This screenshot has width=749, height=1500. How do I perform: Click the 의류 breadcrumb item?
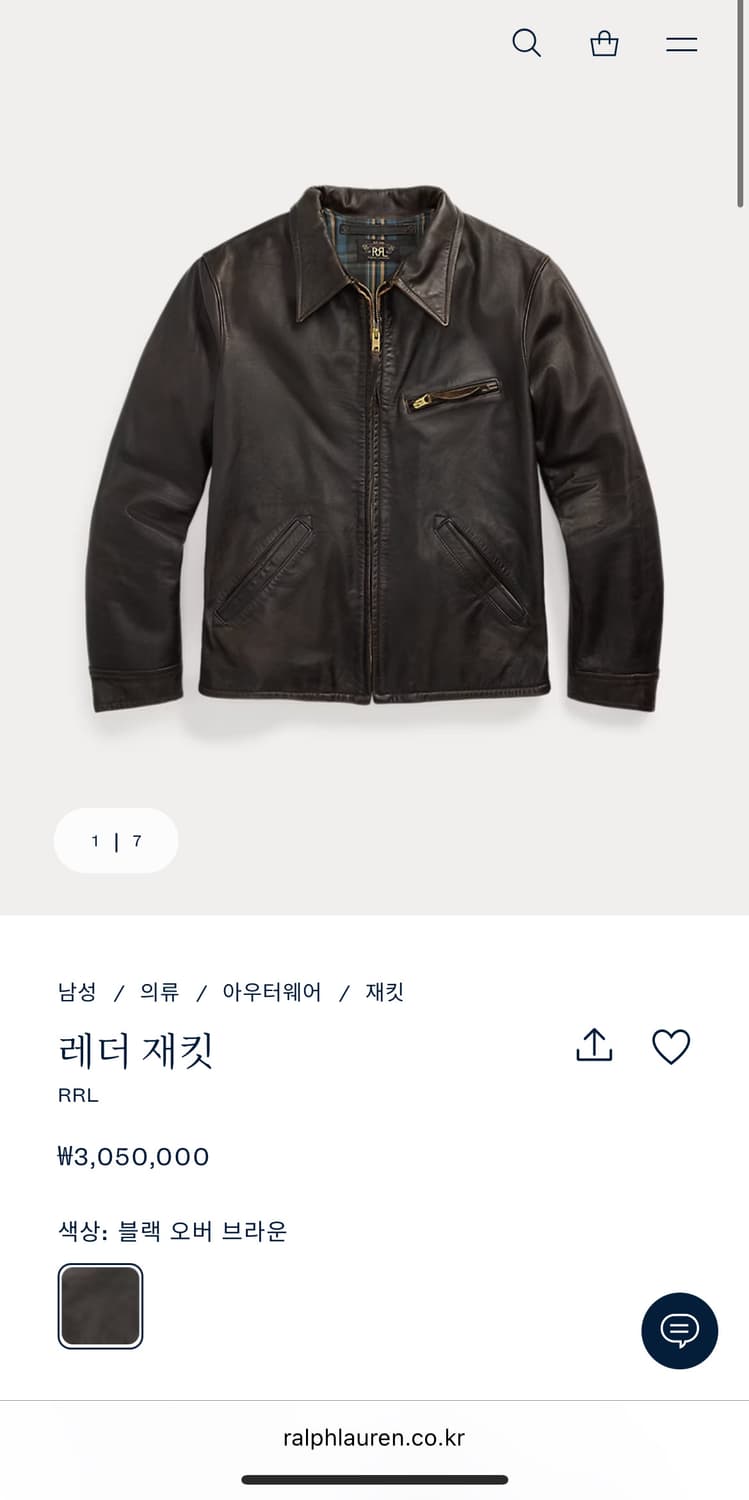(160, 991)
